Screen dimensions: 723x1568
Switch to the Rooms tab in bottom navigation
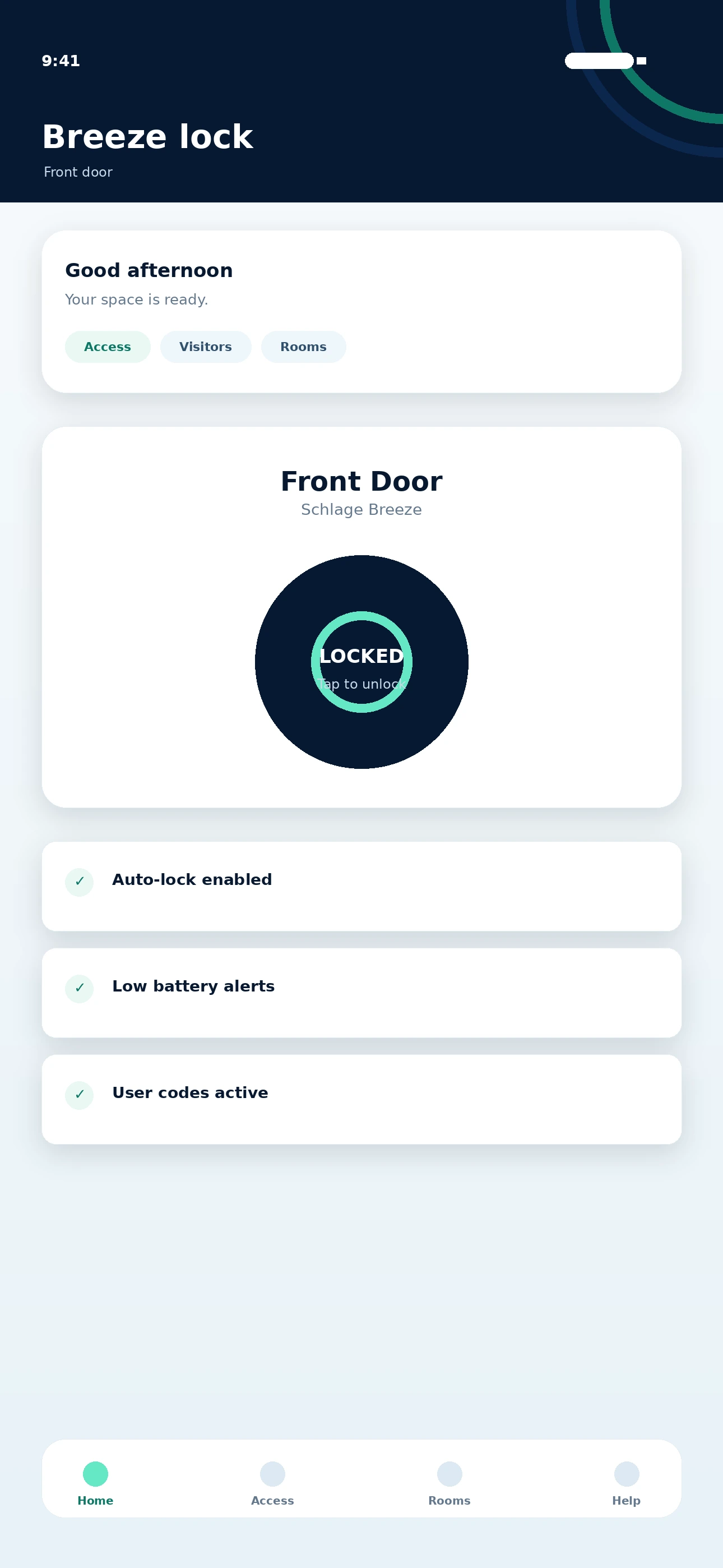(x=449, y=1484)
